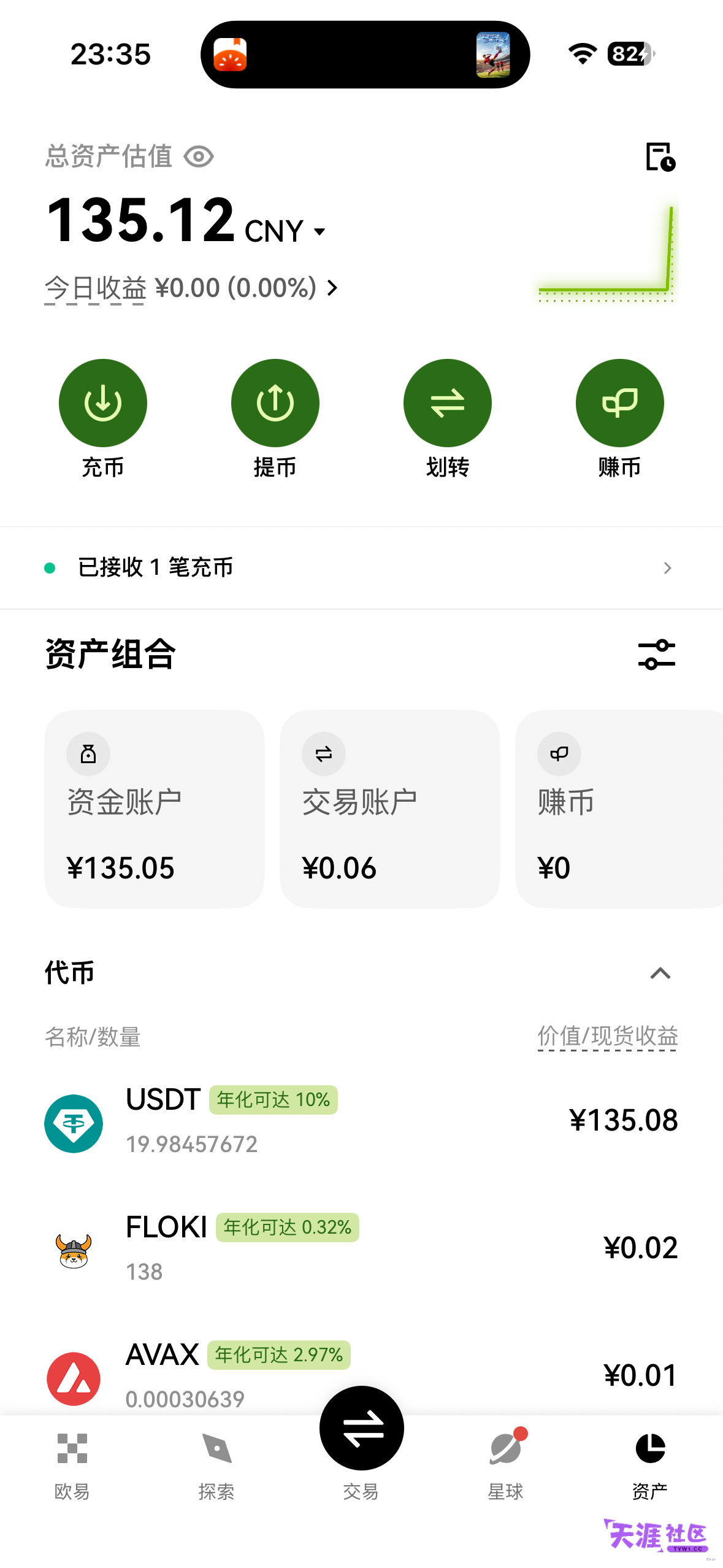Open the USDT asset row
This screenshot has width=723, height=1568.
(361, 1121)
